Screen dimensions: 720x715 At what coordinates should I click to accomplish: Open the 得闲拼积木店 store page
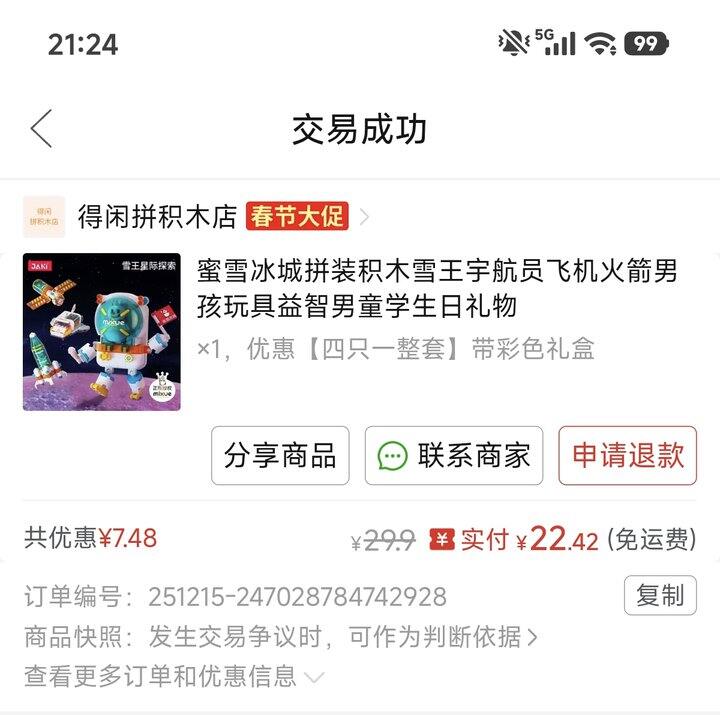click(157, 216)
